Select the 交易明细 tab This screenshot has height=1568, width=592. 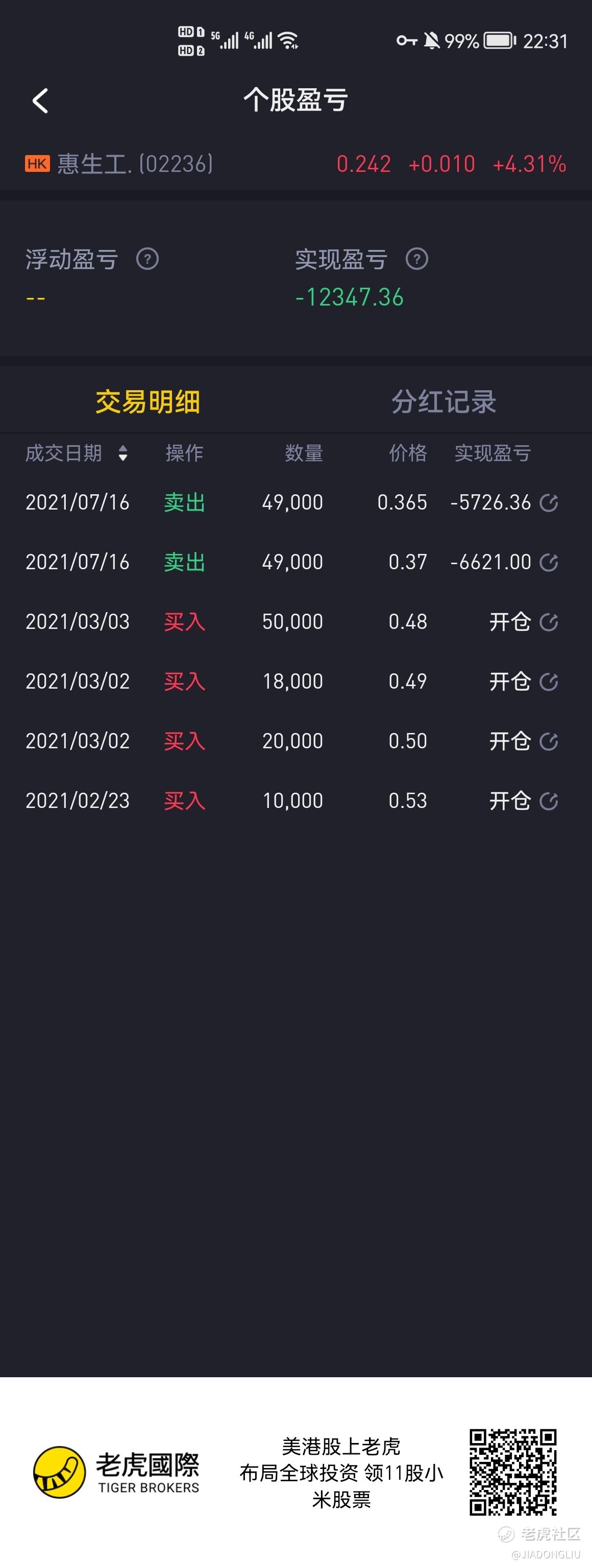pyautogui.click(x=147, y=402)
